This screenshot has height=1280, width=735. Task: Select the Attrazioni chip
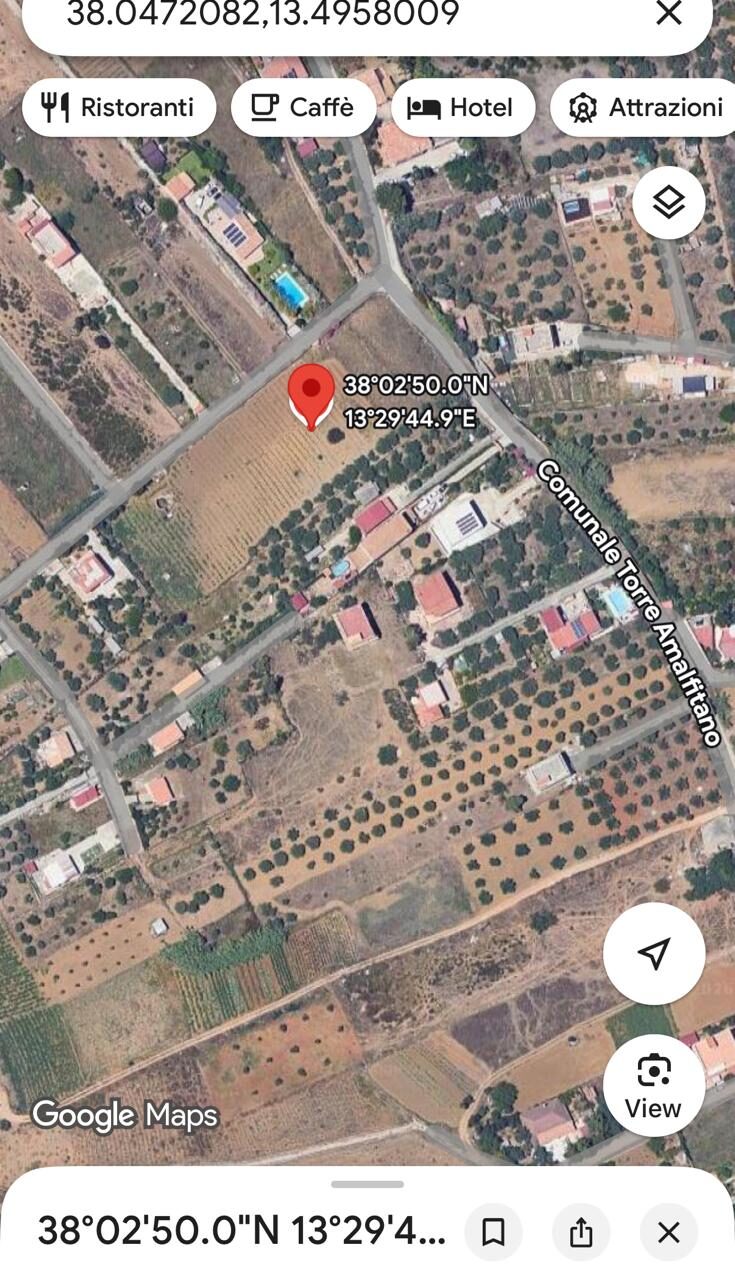[645, 107]
